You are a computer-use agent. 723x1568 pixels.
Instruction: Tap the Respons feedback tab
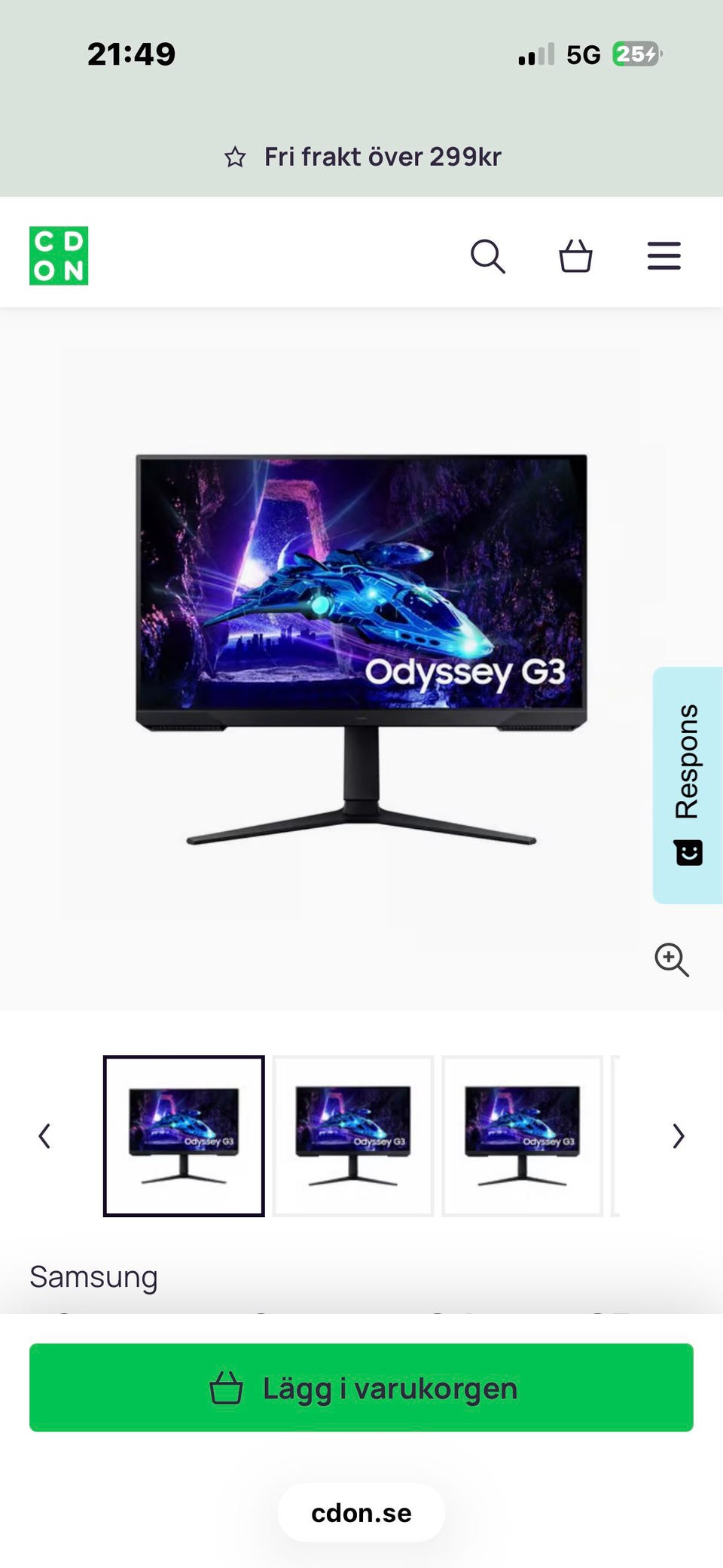(688, 785)
